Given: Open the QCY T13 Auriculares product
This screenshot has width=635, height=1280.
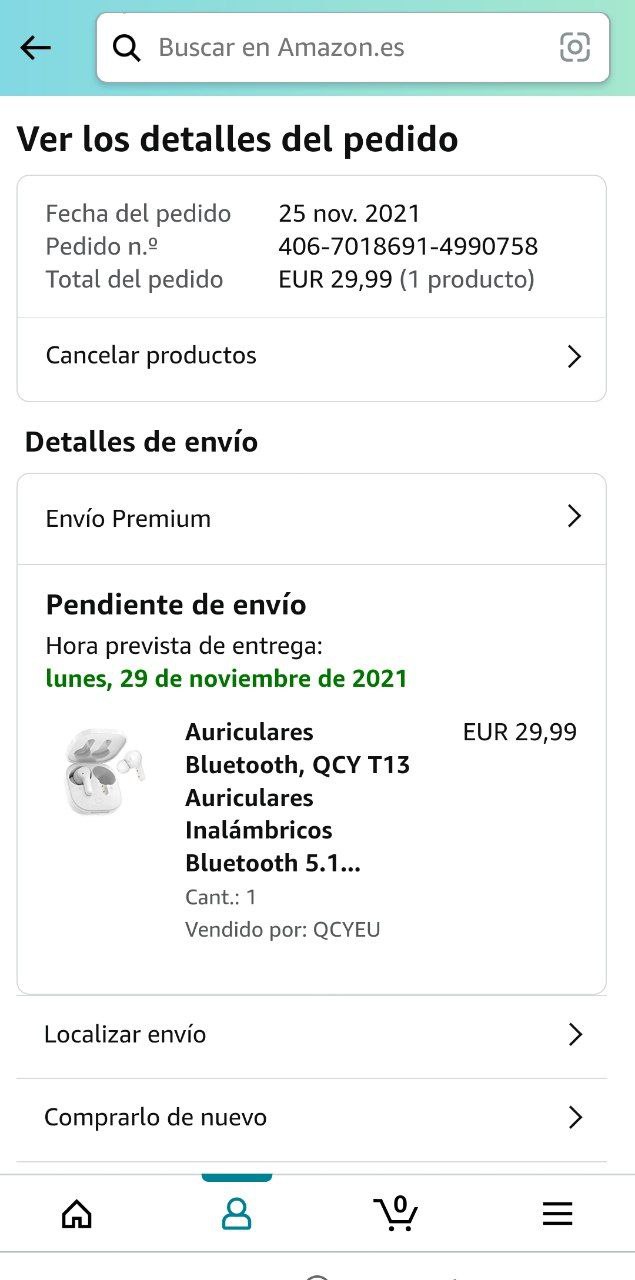Looking at the screenshot, I should (297, 797).
